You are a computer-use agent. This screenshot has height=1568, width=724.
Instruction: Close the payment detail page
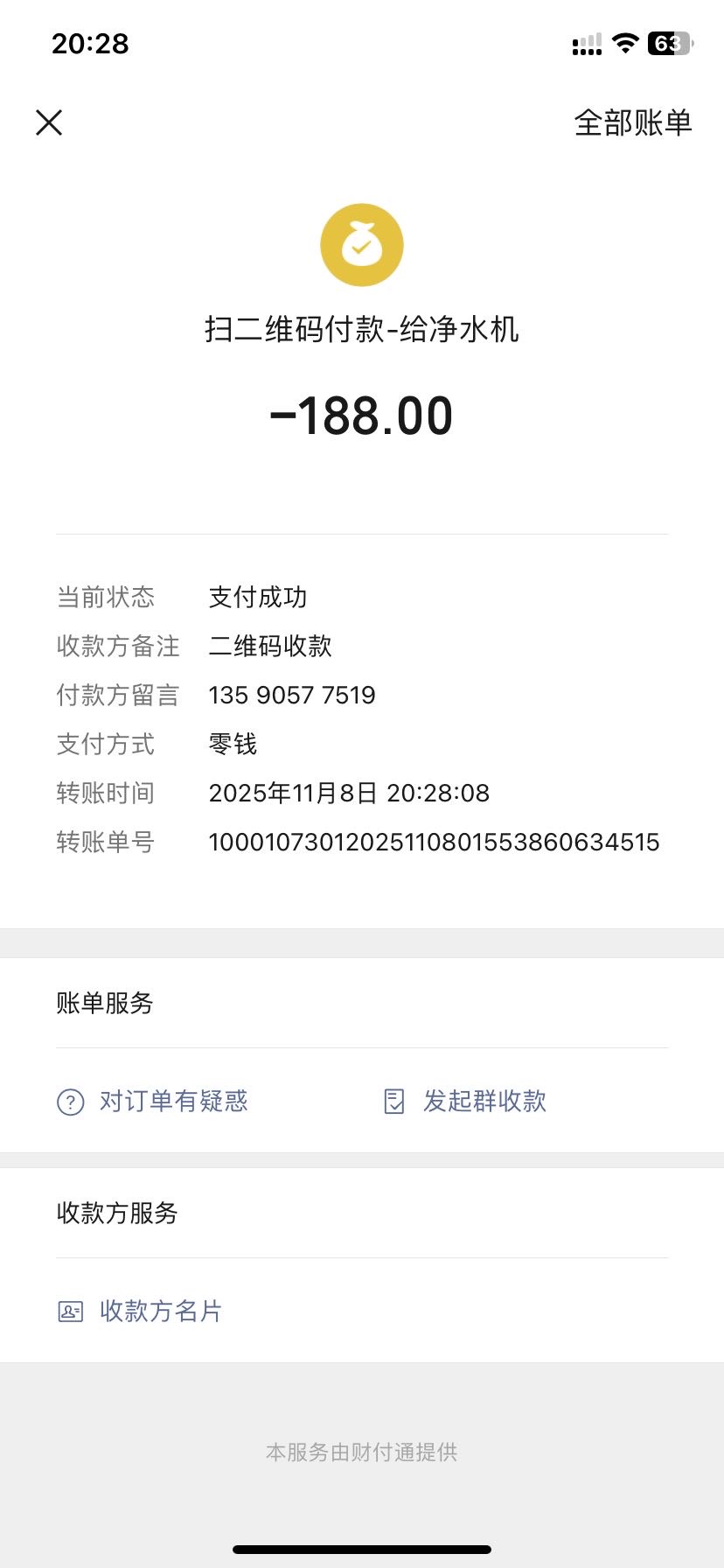pos(49,122)
